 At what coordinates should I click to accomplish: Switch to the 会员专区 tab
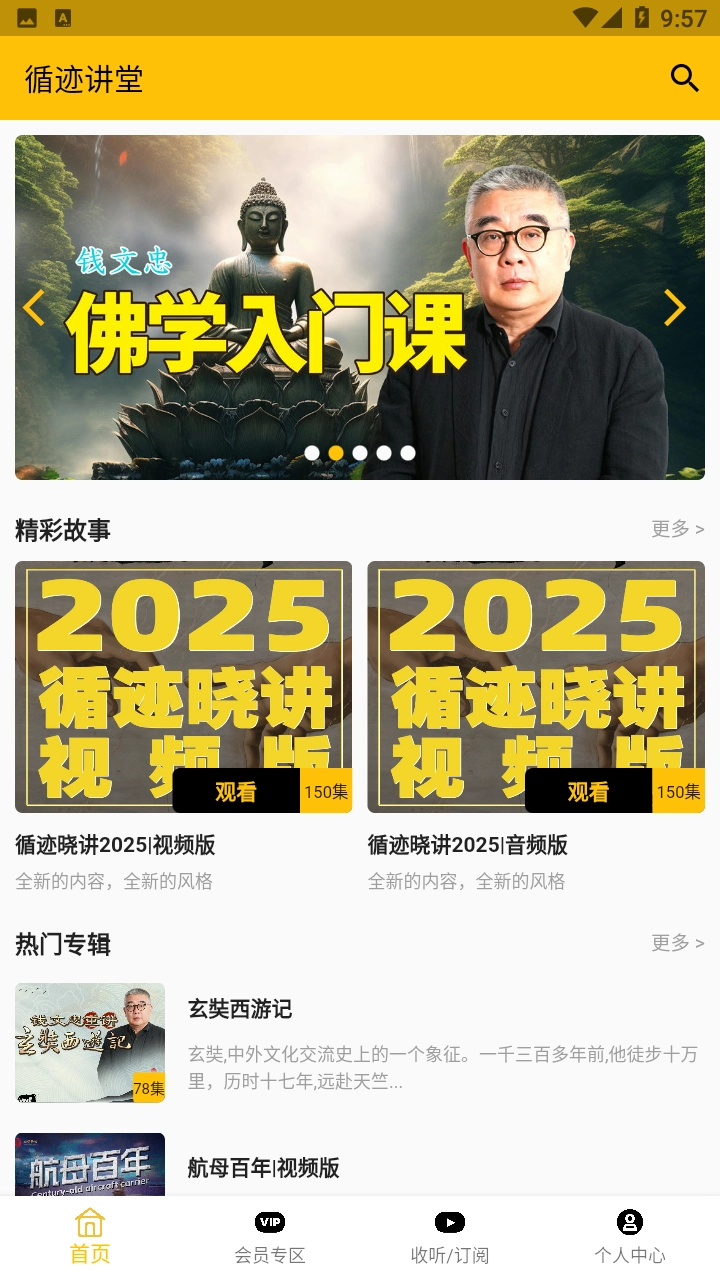[270, 1237]
